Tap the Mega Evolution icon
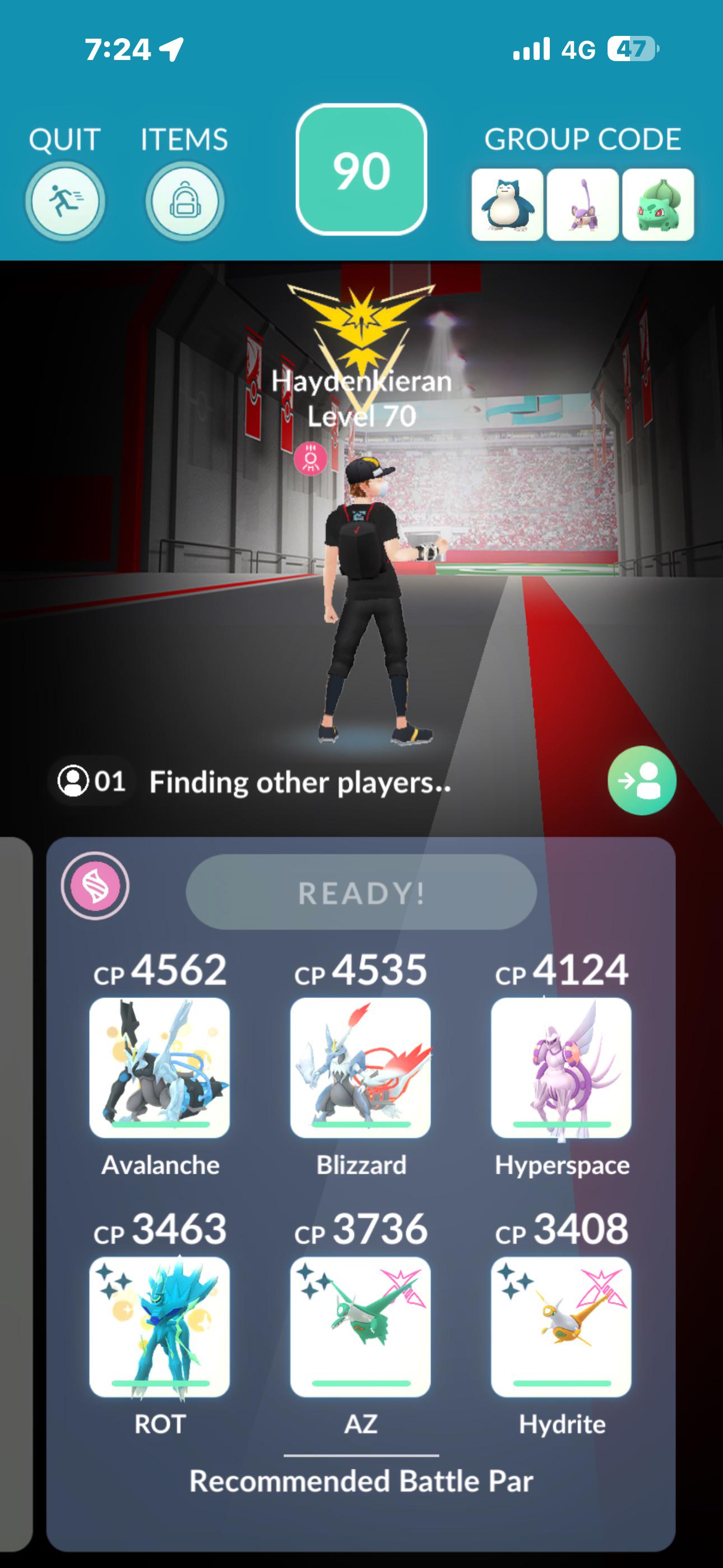This screenshot has height=1568, width=723. [95, 886]
